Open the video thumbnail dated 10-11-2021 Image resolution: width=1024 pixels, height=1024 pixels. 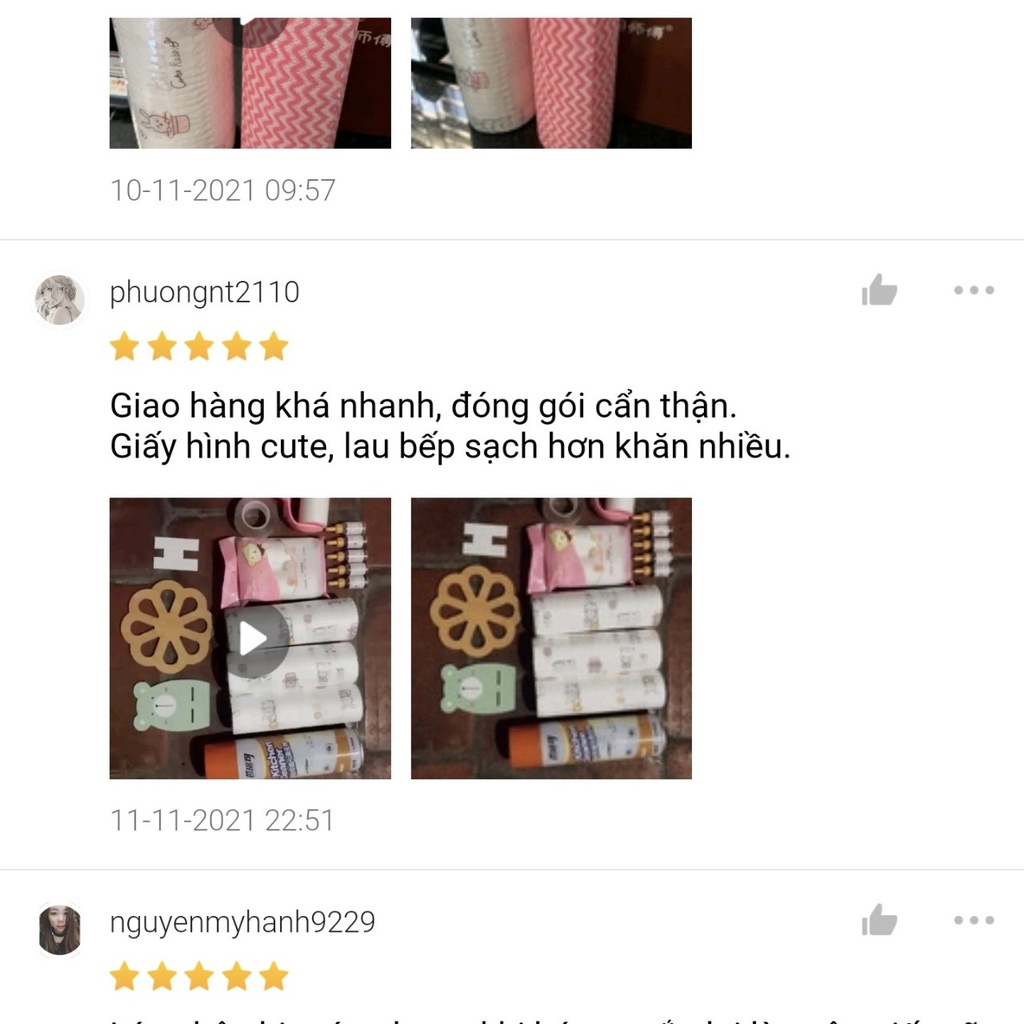pos(250,82)
